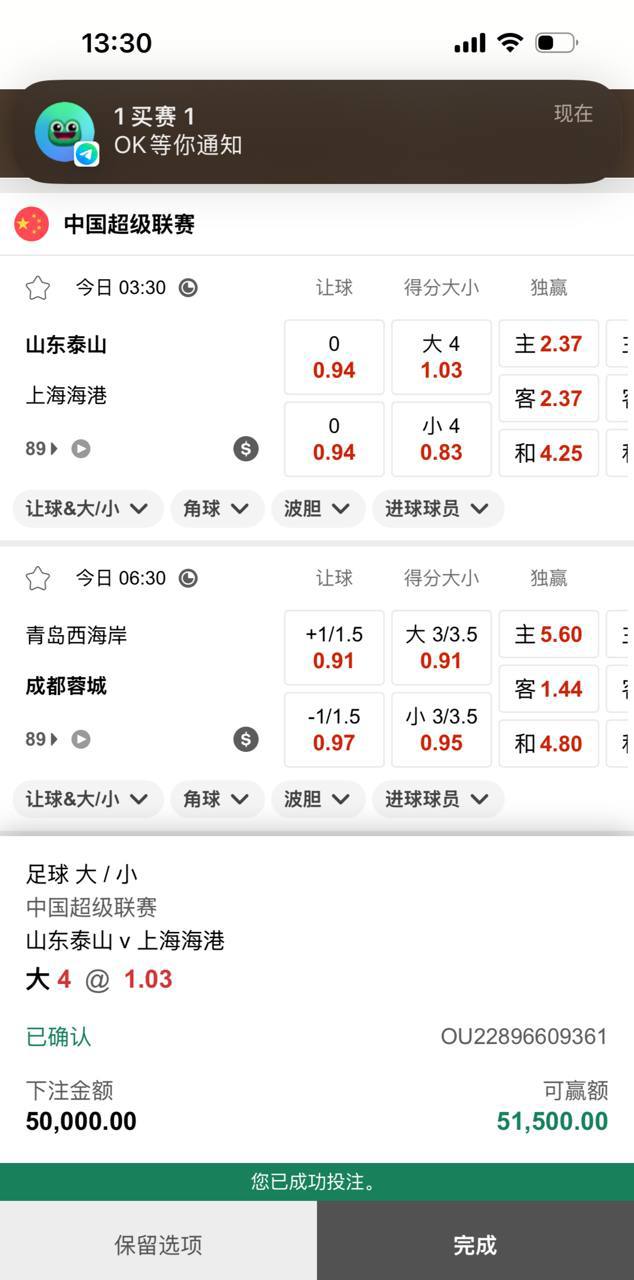This screenshot has height=1280, width=634.
Task: Open 89 more markets for 青岛西海岸 match
Action: pyautogui.click(x=41, y=739)
